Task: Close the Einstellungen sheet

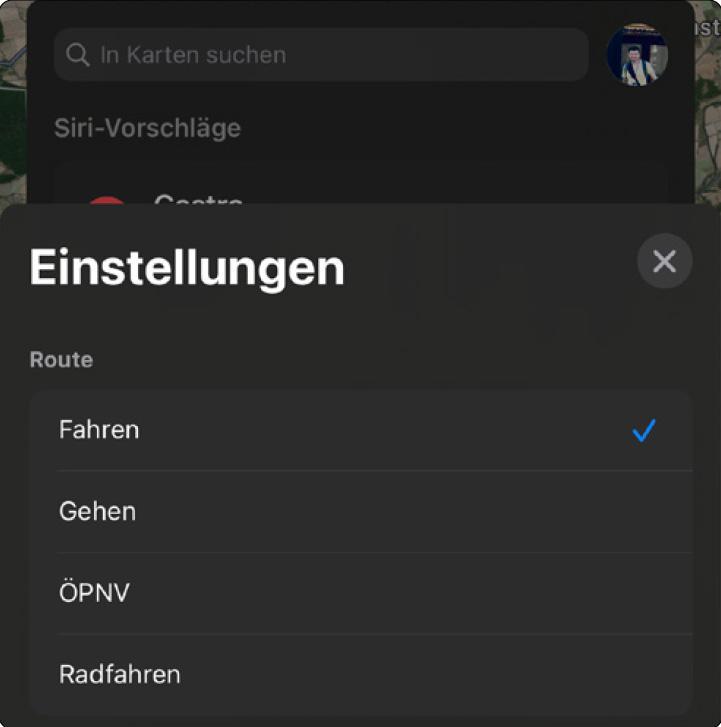Action: pos(664,262)
